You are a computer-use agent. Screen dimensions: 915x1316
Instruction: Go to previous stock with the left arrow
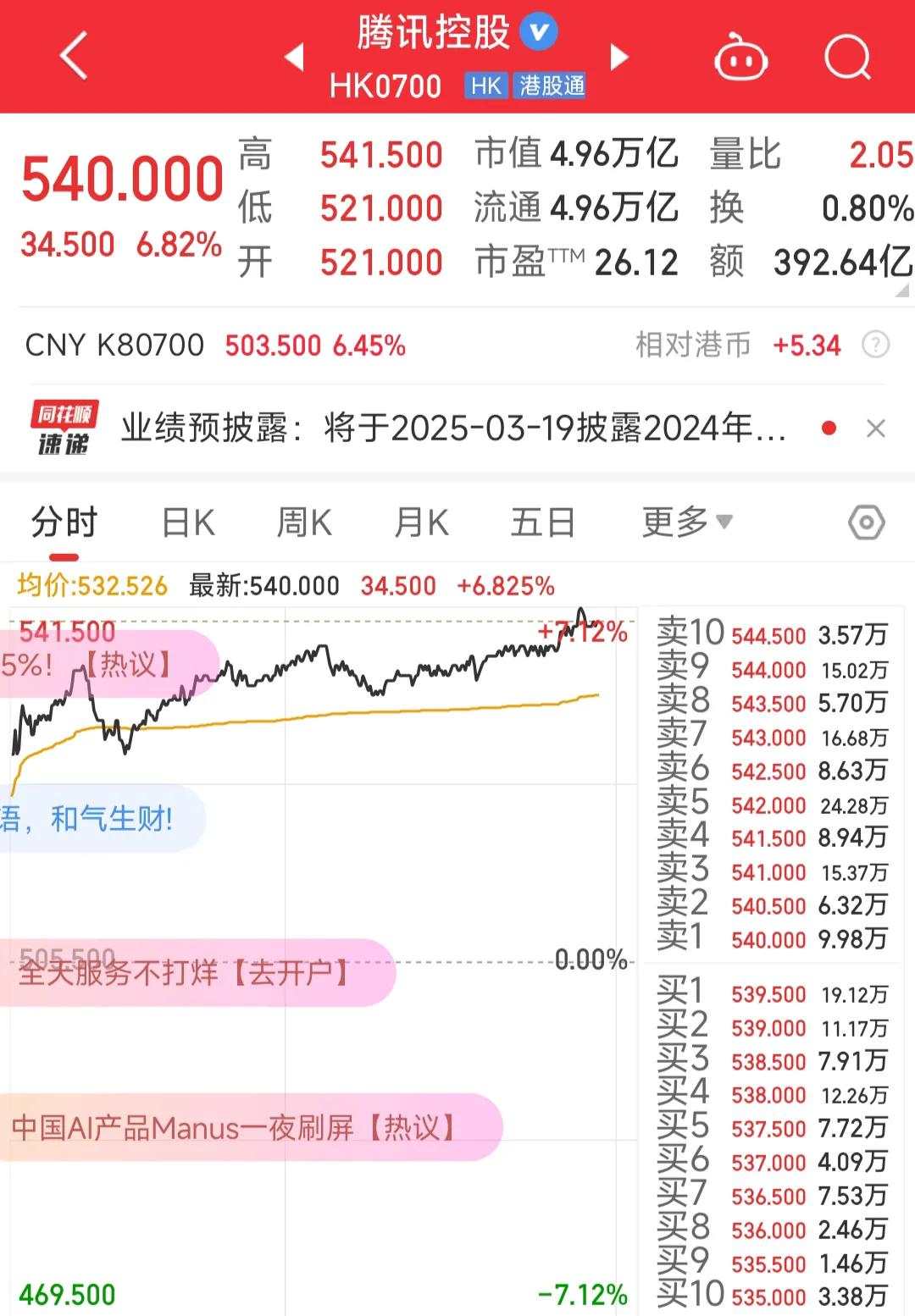[293, 55]
